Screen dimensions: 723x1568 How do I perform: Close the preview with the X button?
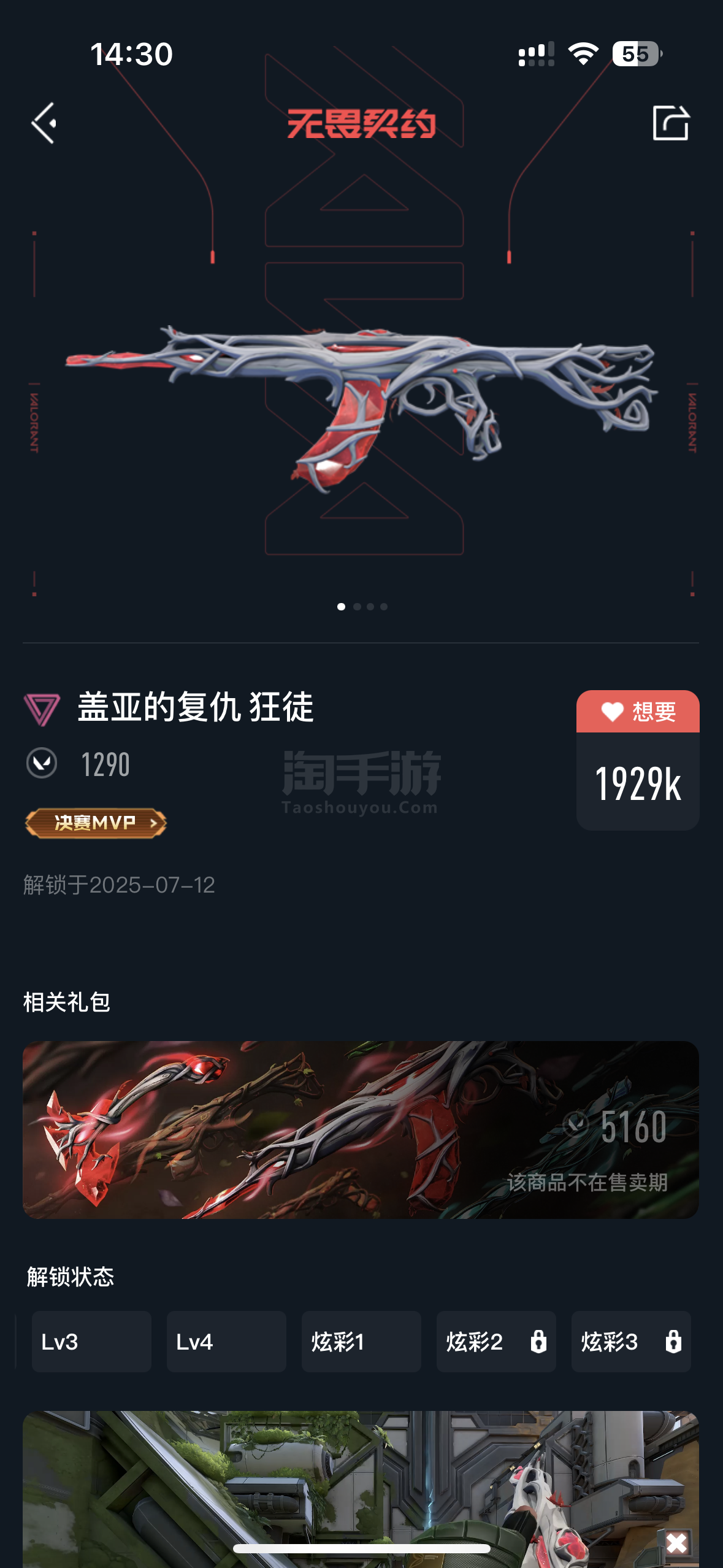(x=676, y=1542)
